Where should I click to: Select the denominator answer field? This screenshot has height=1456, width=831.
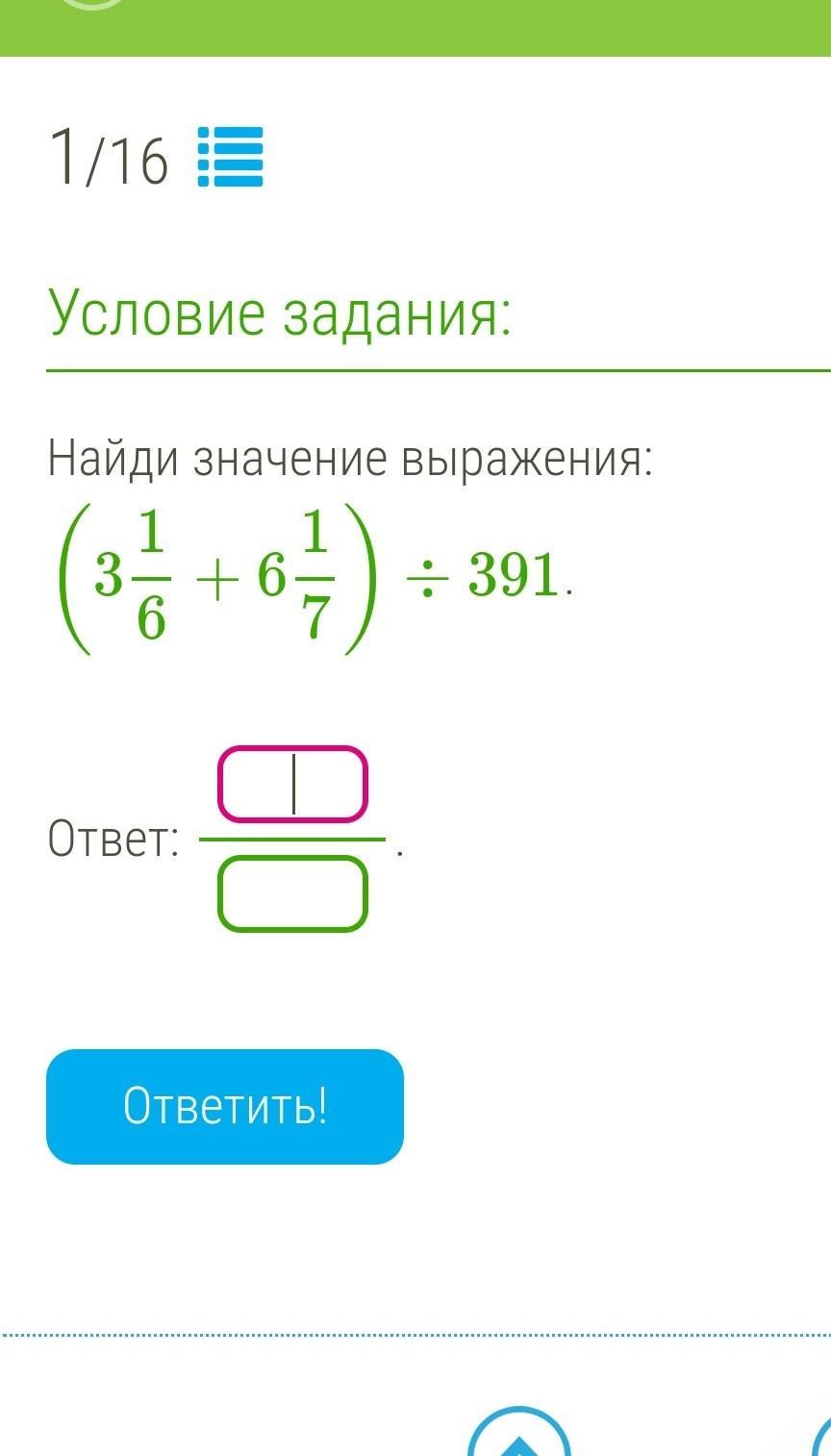(293, 894)
